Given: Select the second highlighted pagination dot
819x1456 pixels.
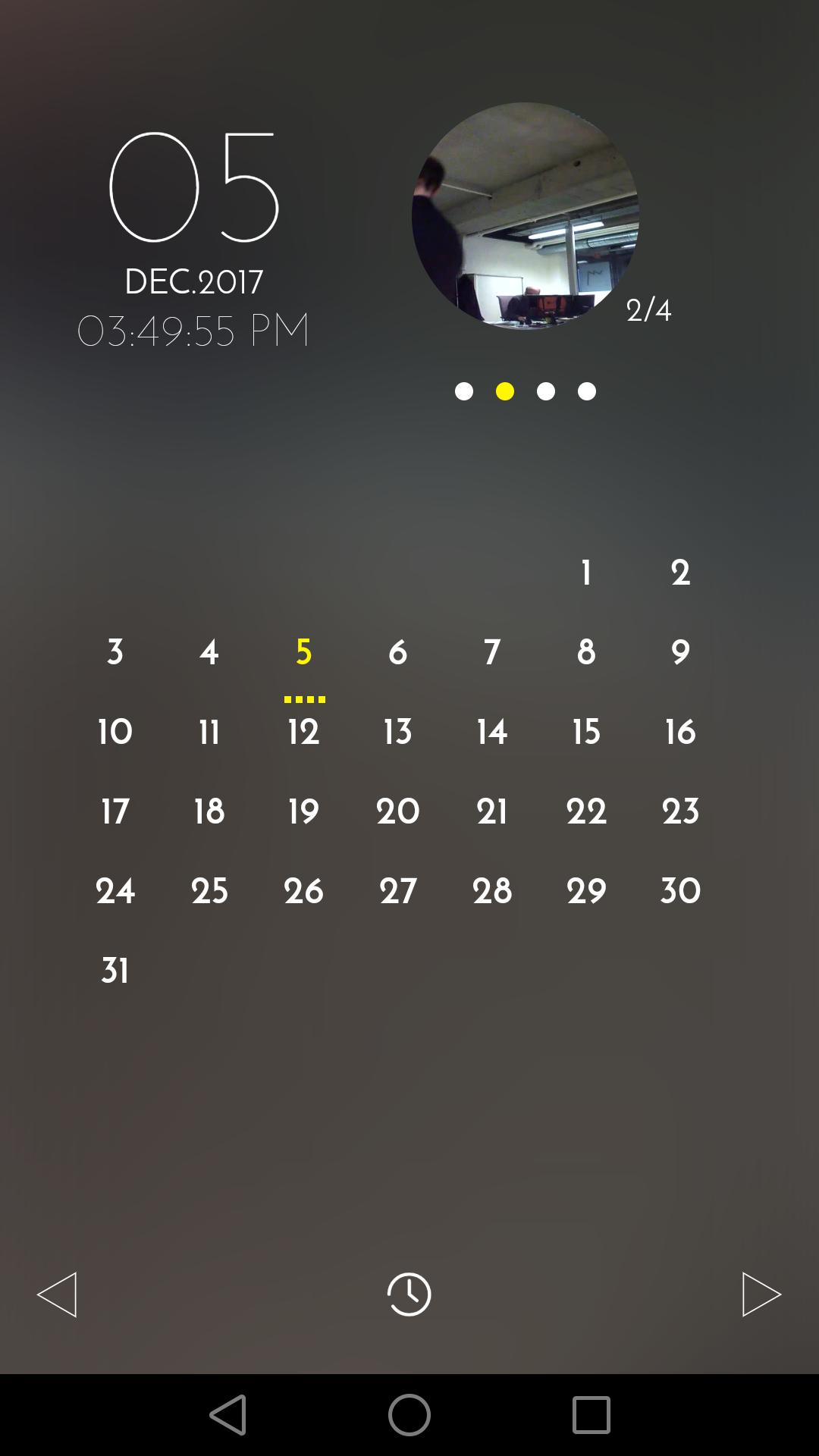Looking at the screenshot, I should (x=505, y=392).
